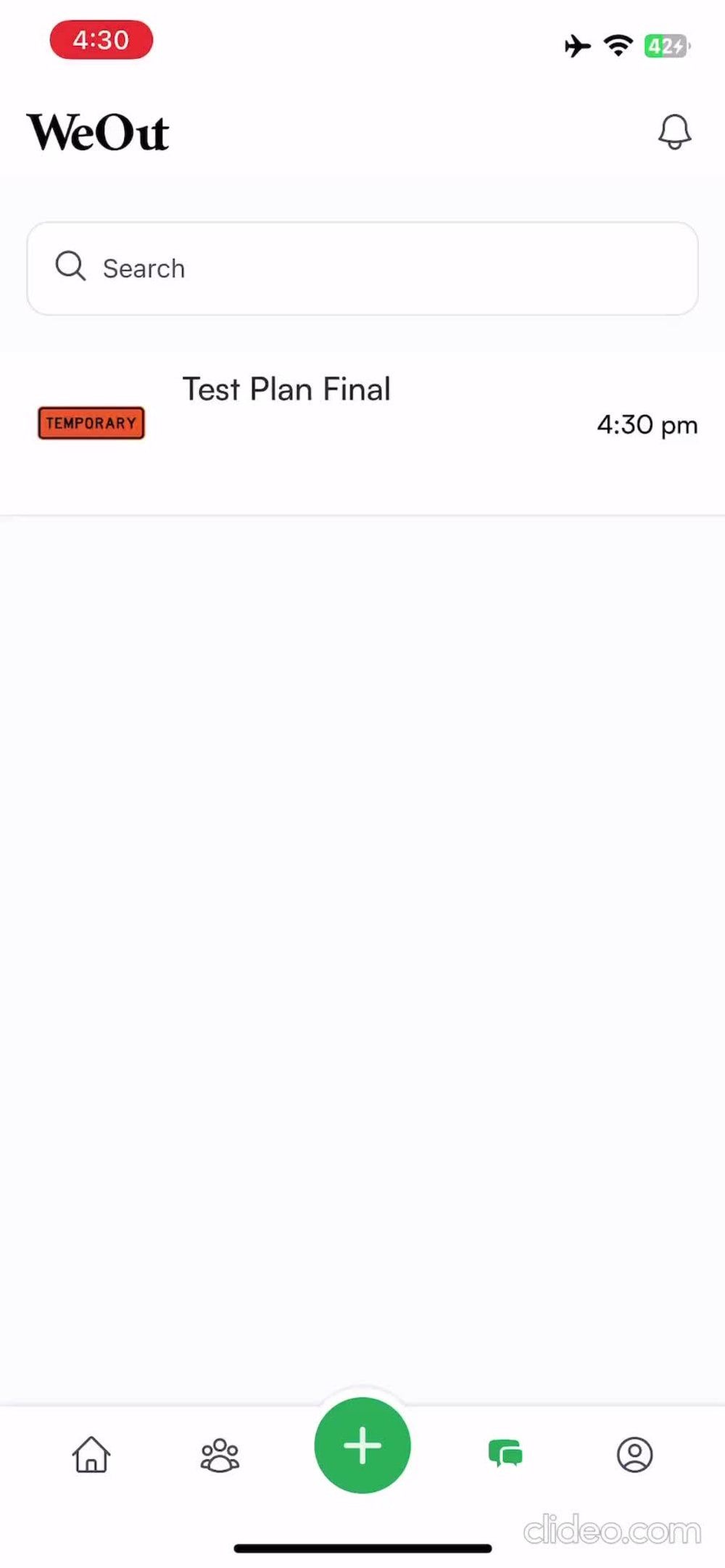This screenshot has width=725, height=1568.
Task: Open the notifications bell
Action: point(674,132)
